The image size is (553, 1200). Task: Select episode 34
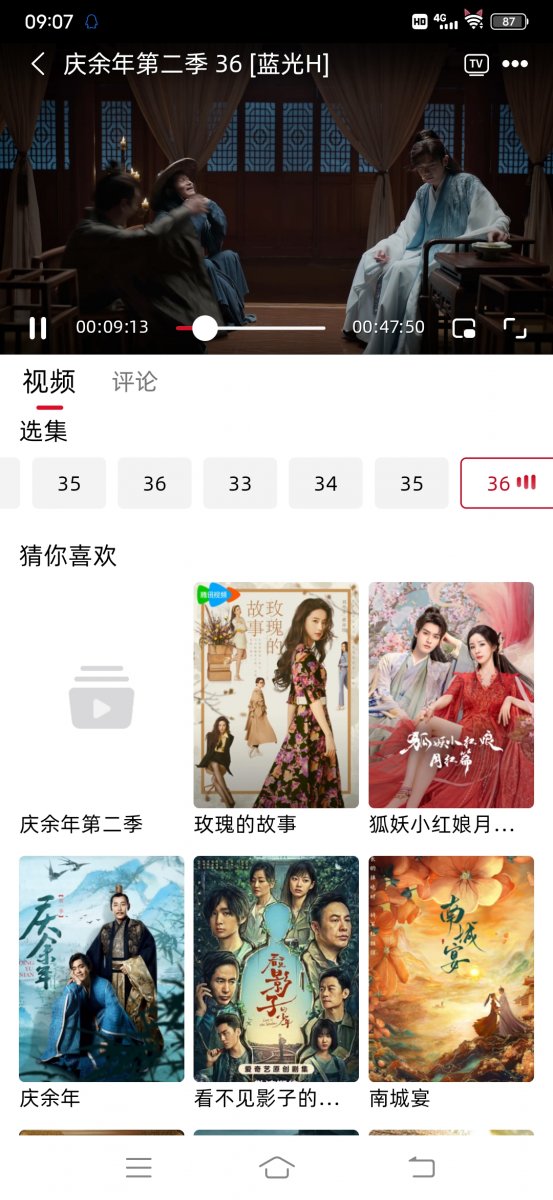[326, 483]
